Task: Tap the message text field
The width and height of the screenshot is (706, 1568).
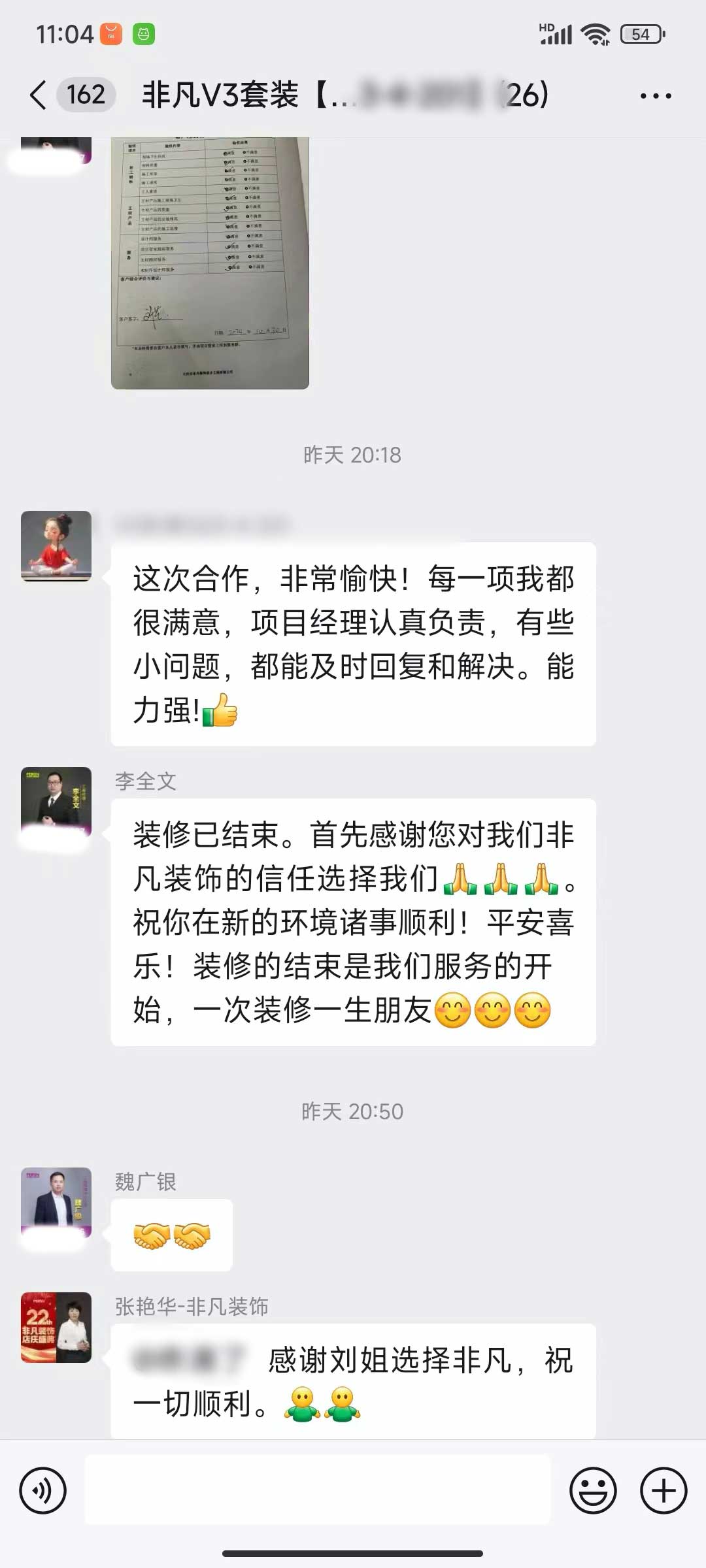Action: [318, 1491]
